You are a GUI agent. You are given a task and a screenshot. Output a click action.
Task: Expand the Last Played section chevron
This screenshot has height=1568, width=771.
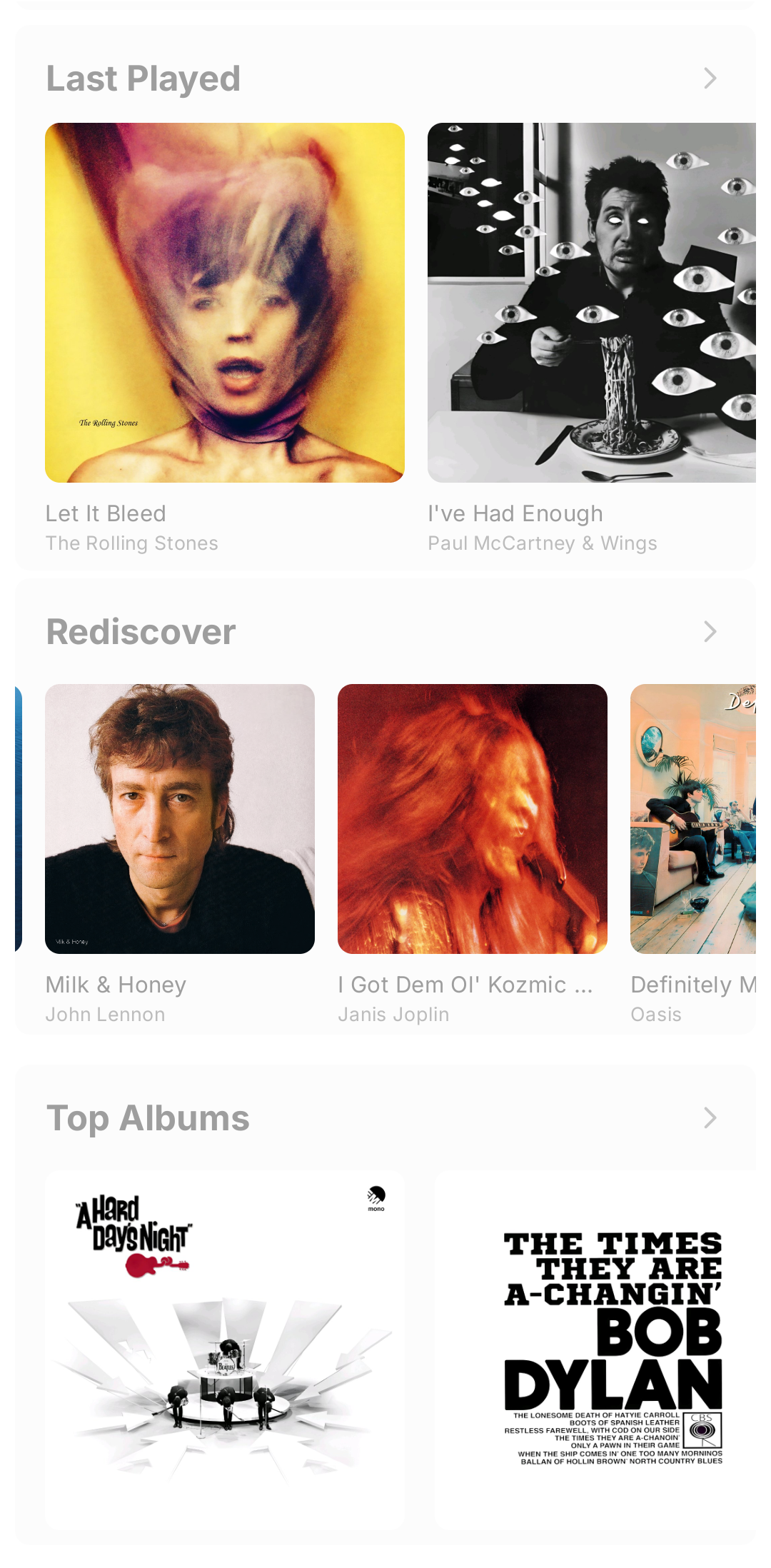click(710, 79)
